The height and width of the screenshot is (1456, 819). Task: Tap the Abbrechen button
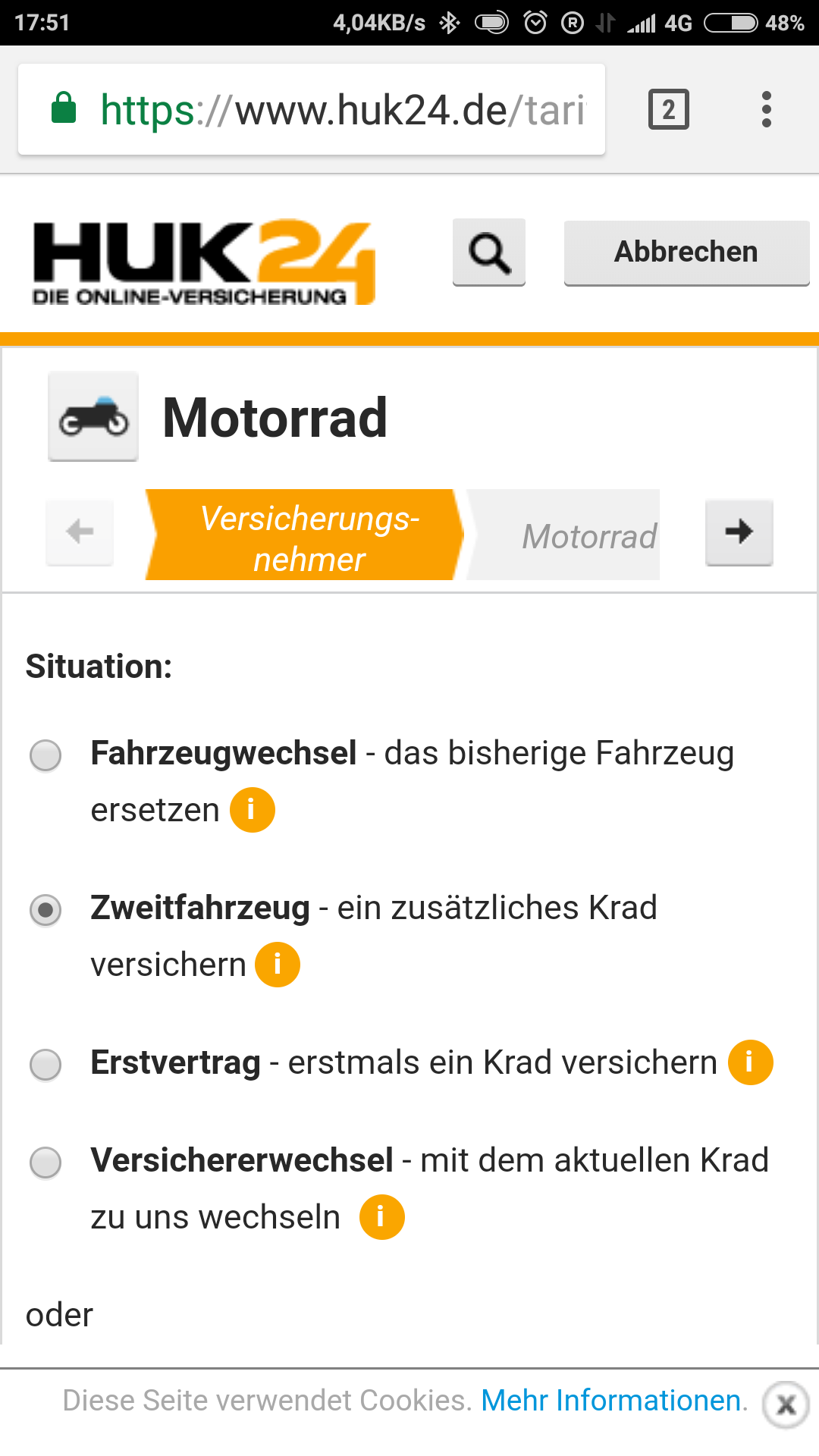(686, 253)
